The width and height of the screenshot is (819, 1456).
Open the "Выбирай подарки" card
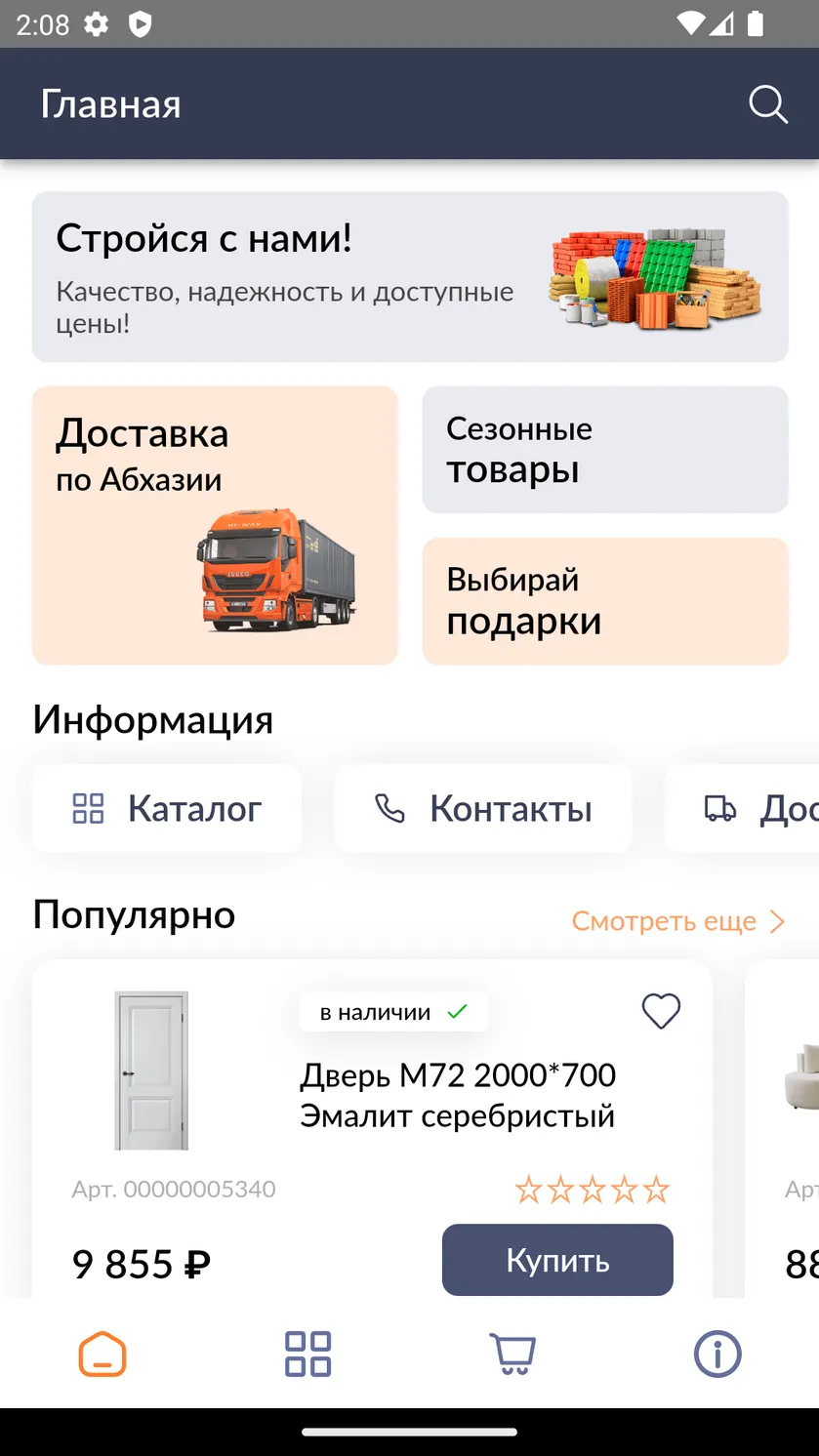tap(605, 601)
